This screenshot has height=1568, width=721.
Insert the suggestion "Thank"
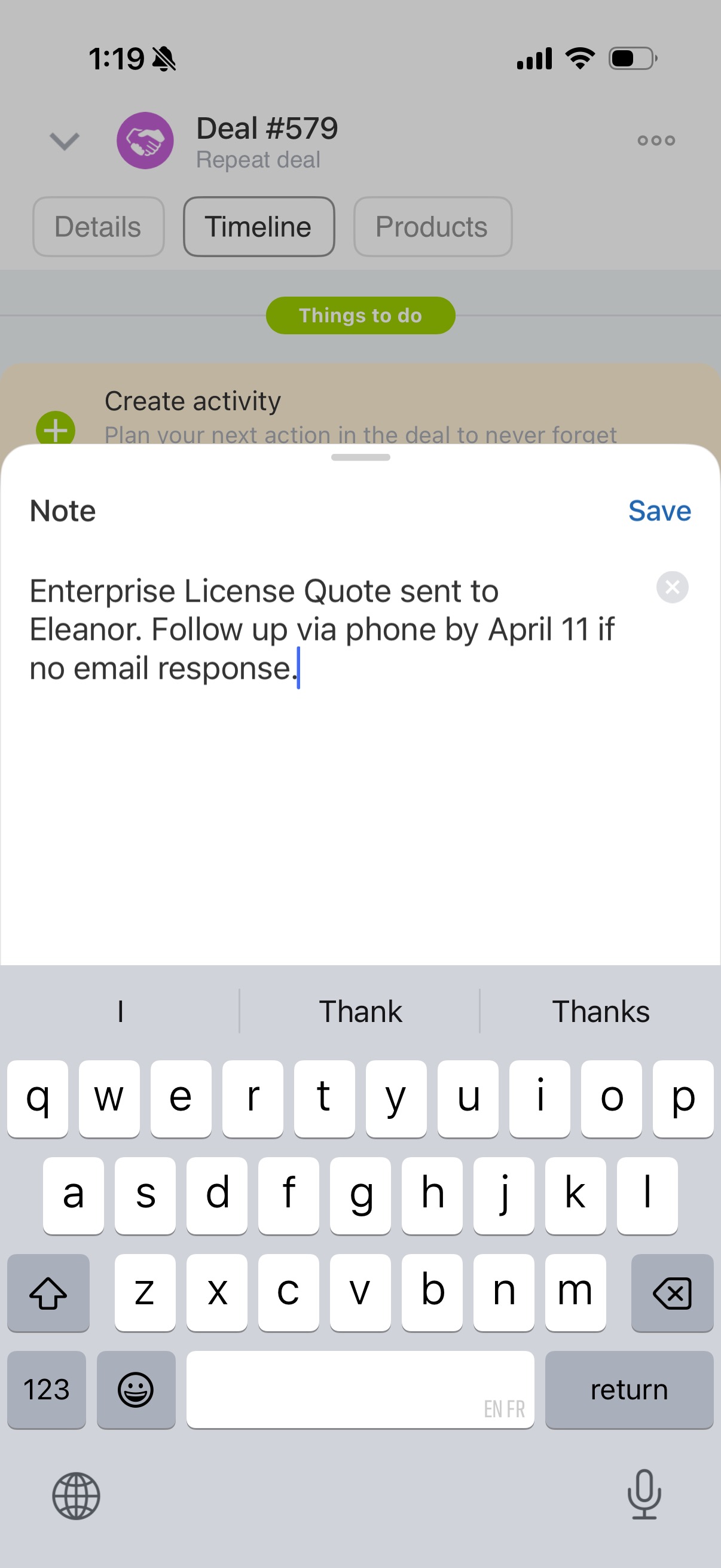(360, 1012)
